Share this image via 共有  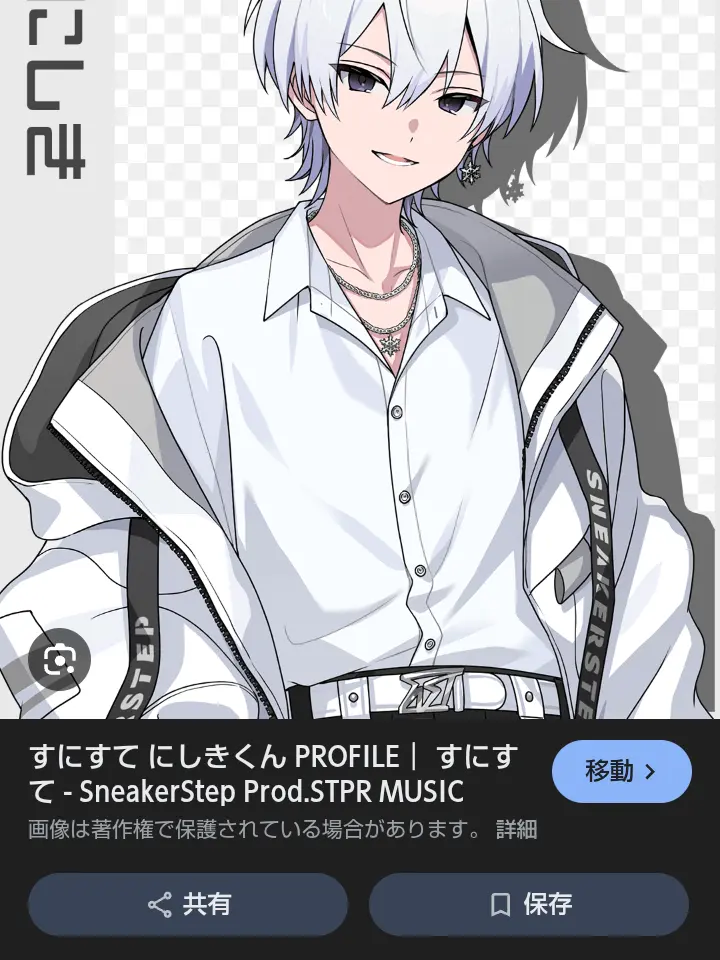(188, 905)
